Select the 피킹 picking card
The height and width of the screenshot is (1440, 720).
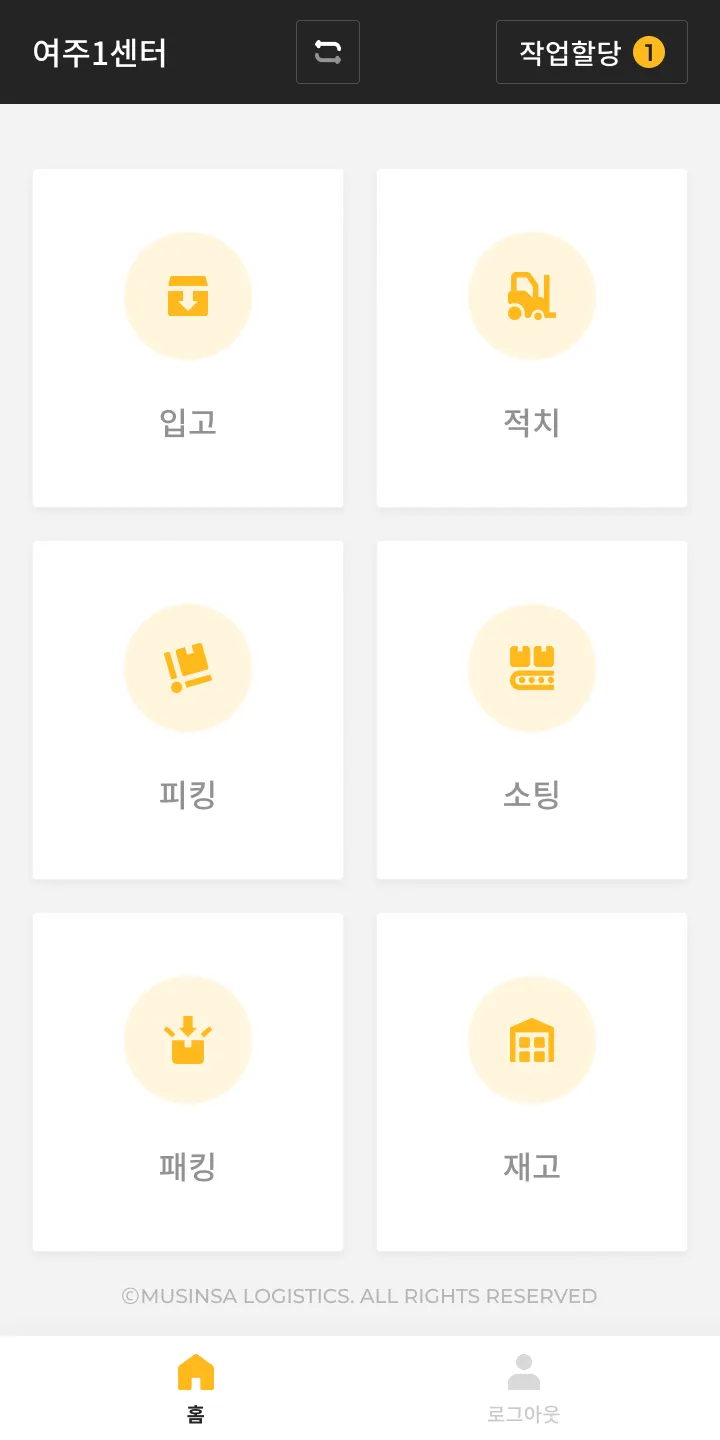click(x=188, y=710)
